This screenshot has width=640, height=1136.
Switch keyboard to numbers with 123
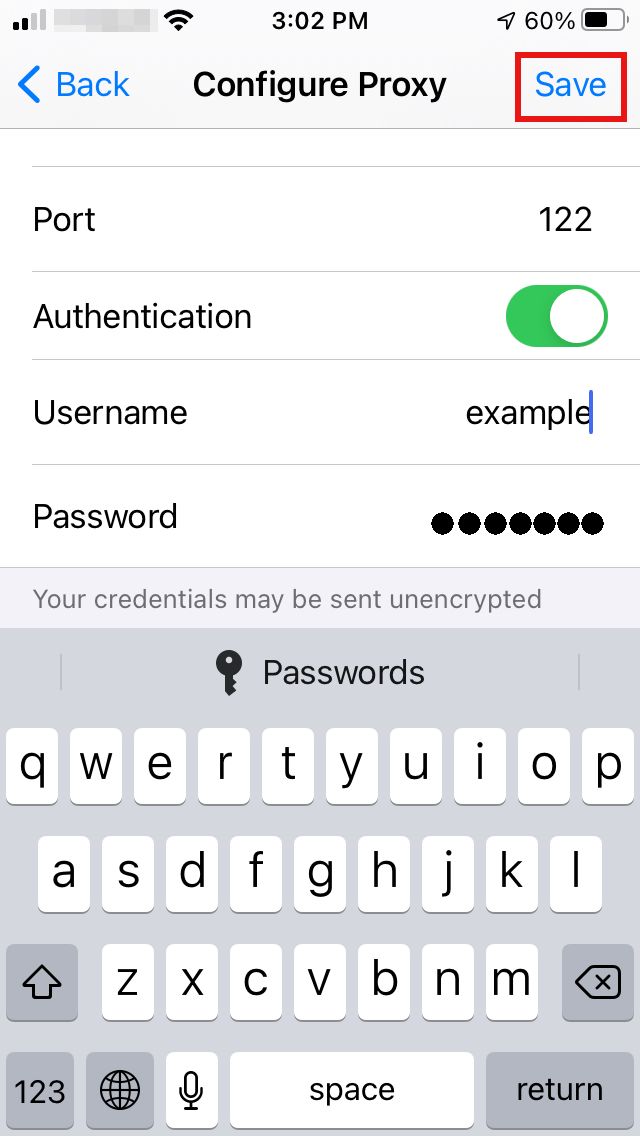point(40,1090)
